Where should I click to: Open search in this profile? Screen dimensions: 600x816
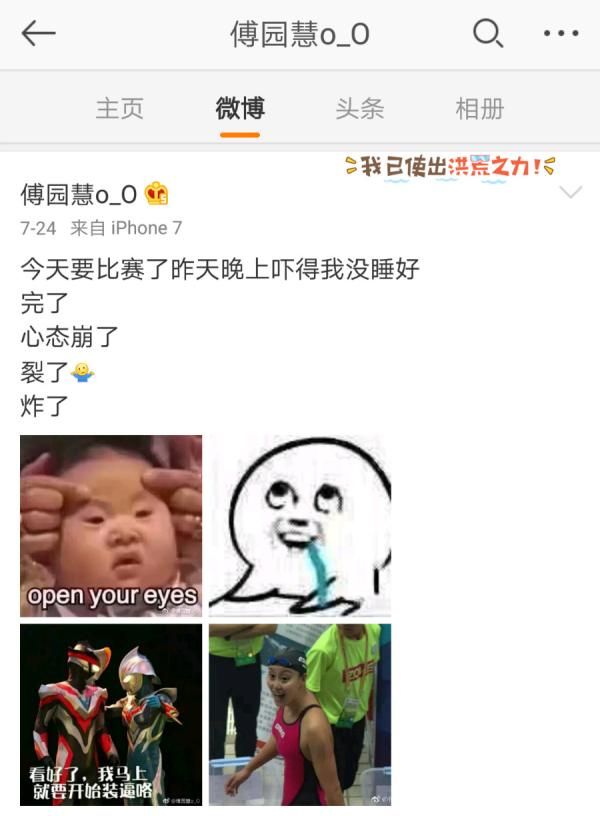click(x=487, y=34)
